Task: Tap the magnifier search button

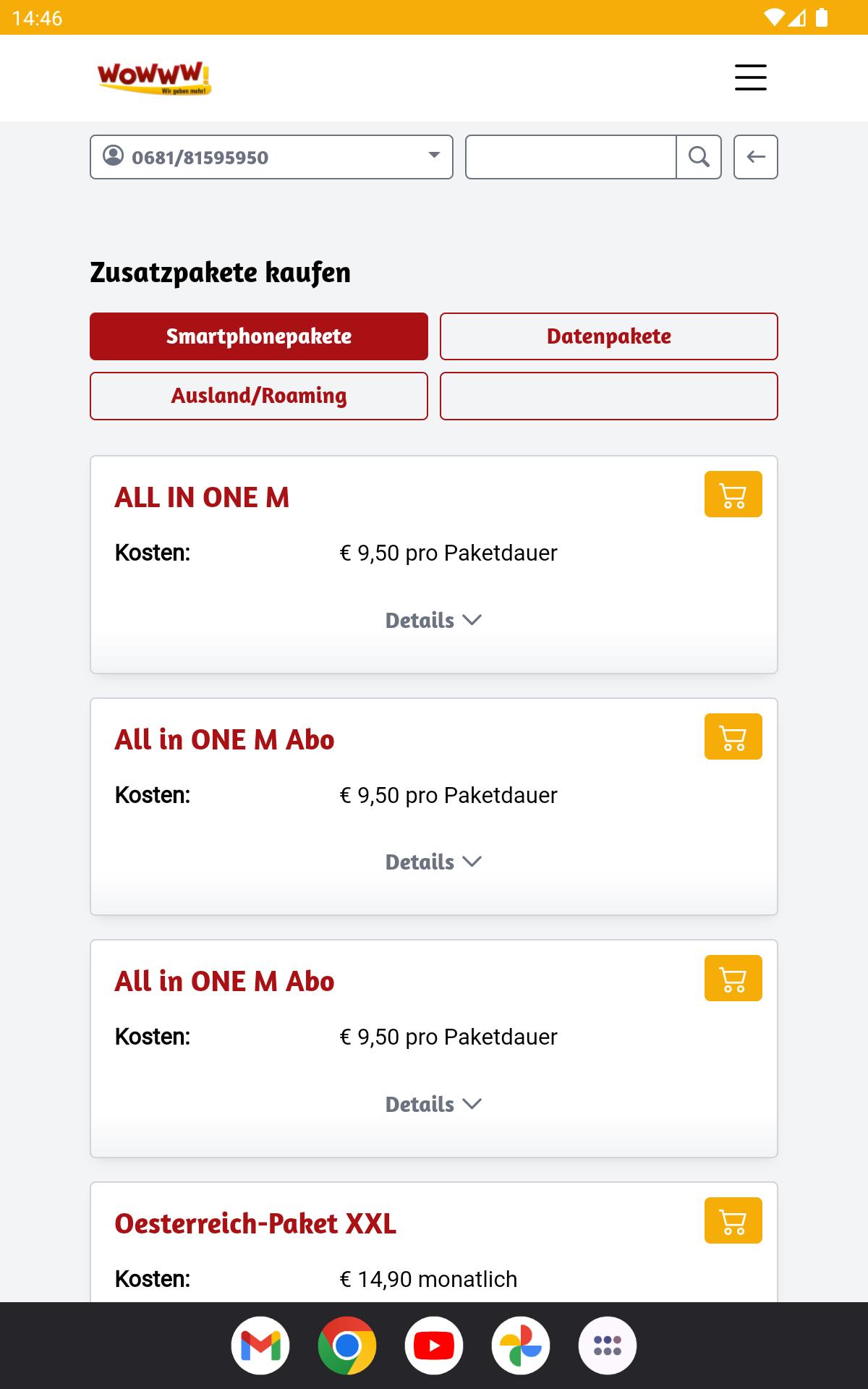Action: click(699, 157)
